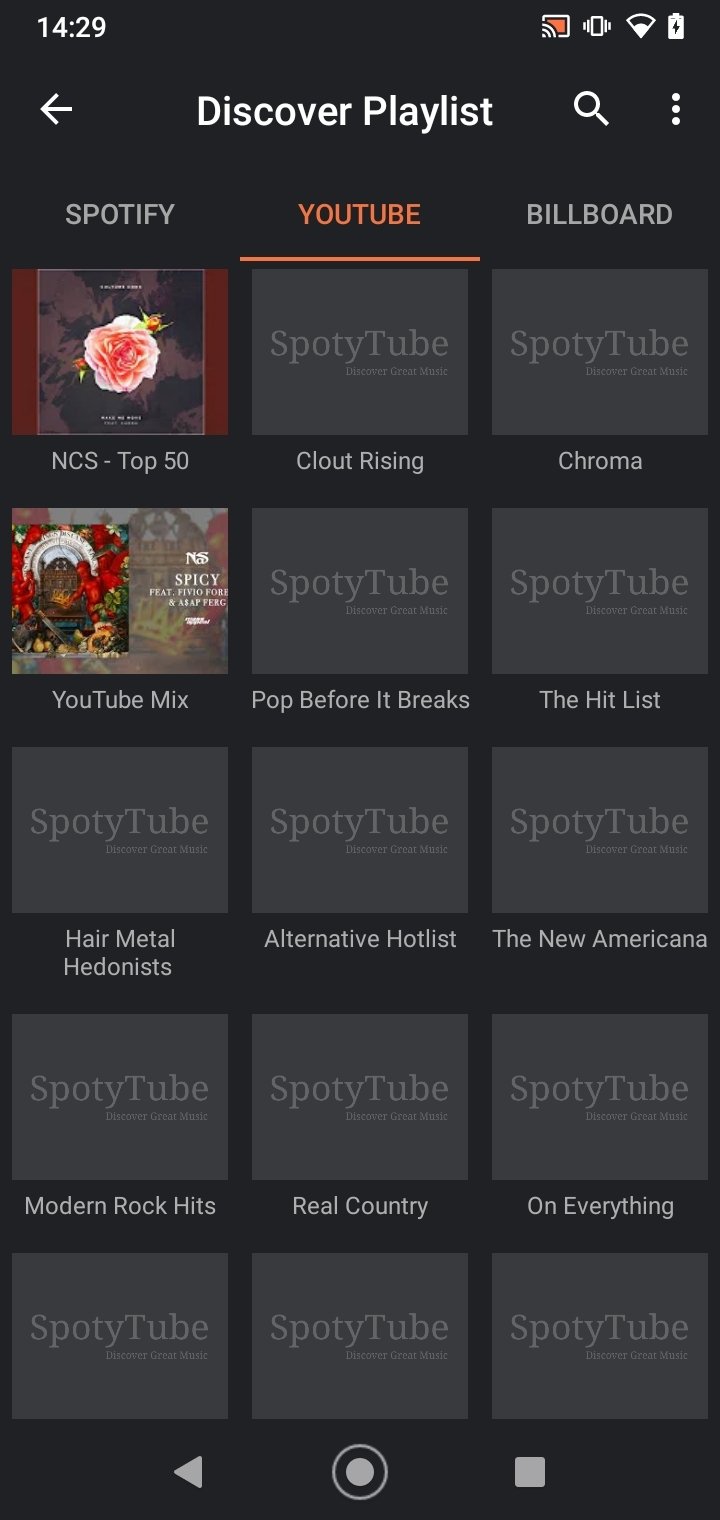
Task: Open the Alternative Hotlist playlist
Action: coord(360,830)
